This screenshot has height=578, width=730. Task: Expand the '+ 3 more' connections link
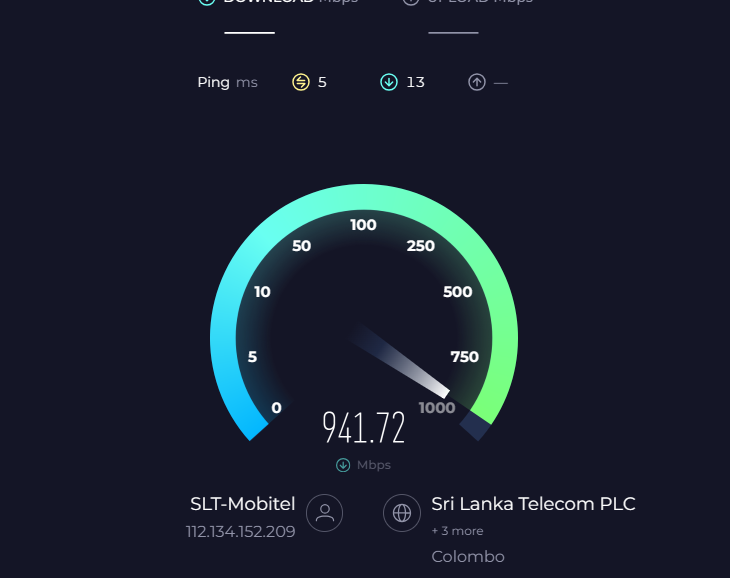tap(457, 531)
